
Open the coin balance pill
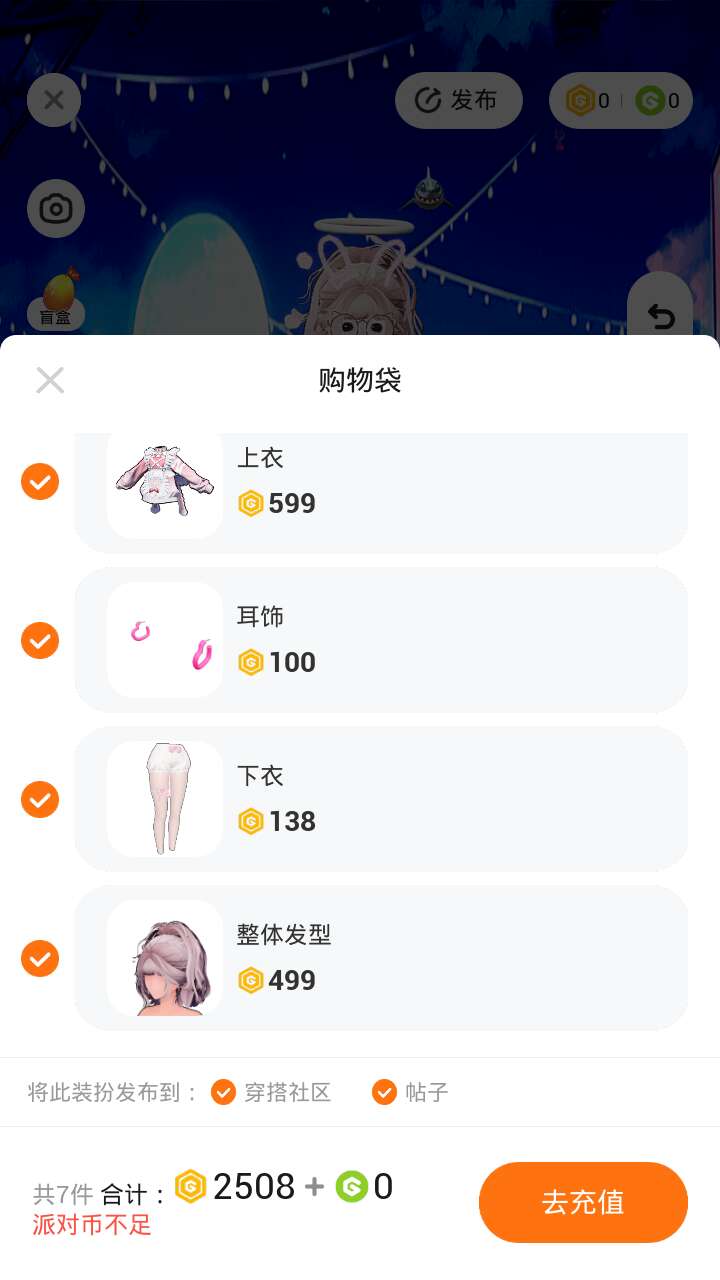[x=621, y=101]
